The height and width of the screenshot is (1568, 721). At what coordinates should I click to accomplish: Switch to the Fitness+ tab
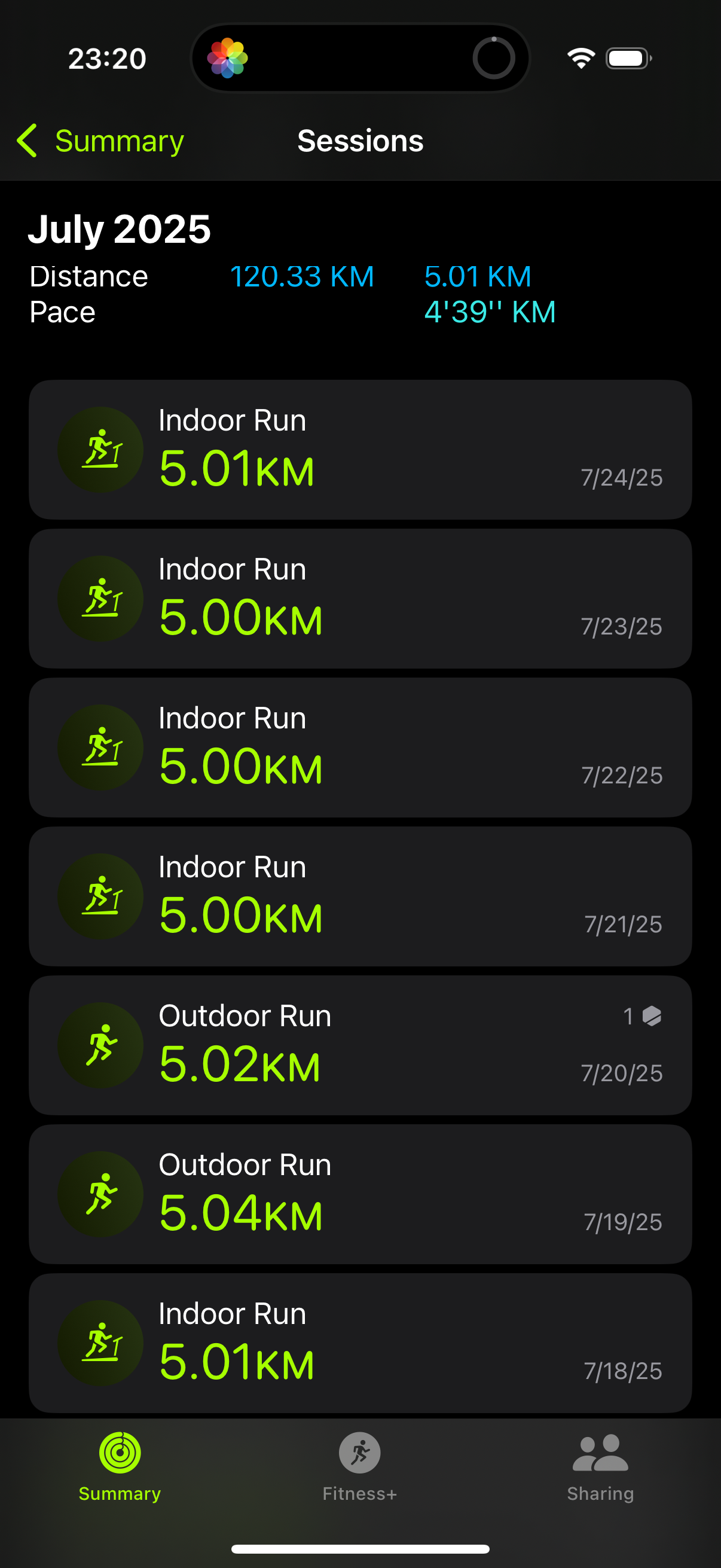pos(359,1466)
